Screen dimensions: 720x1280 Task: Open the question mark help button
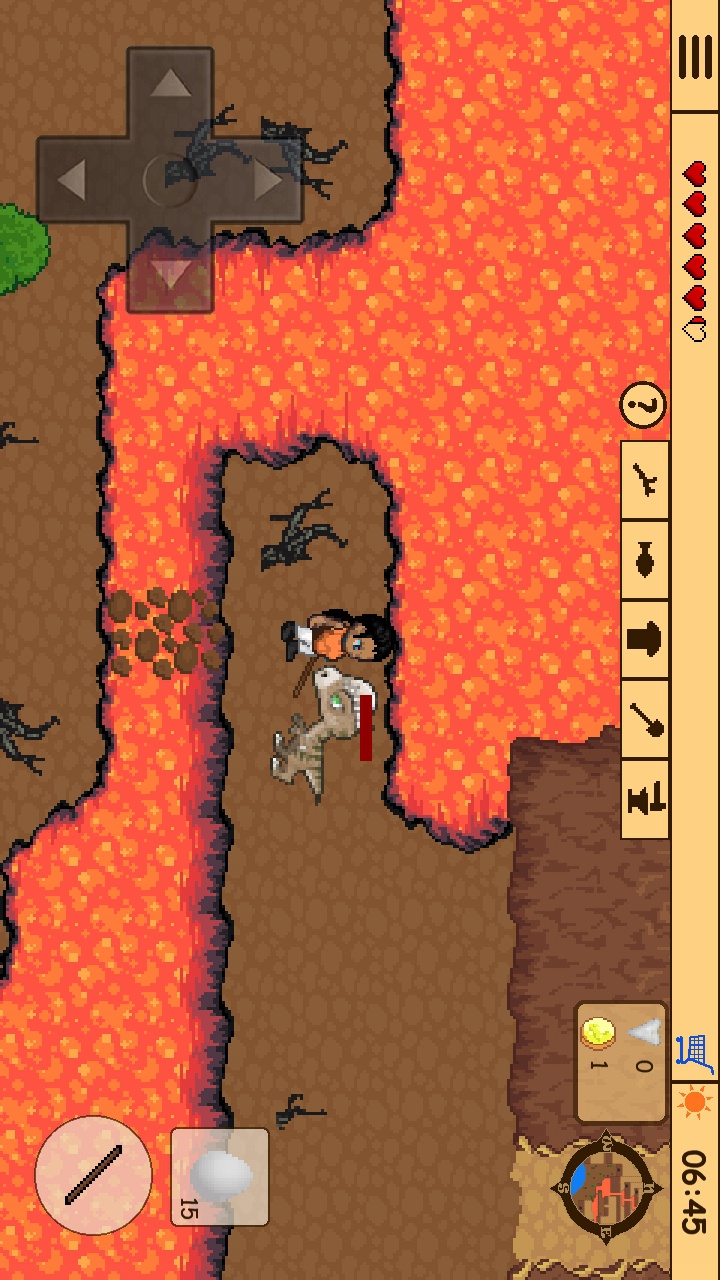[644, 406]
